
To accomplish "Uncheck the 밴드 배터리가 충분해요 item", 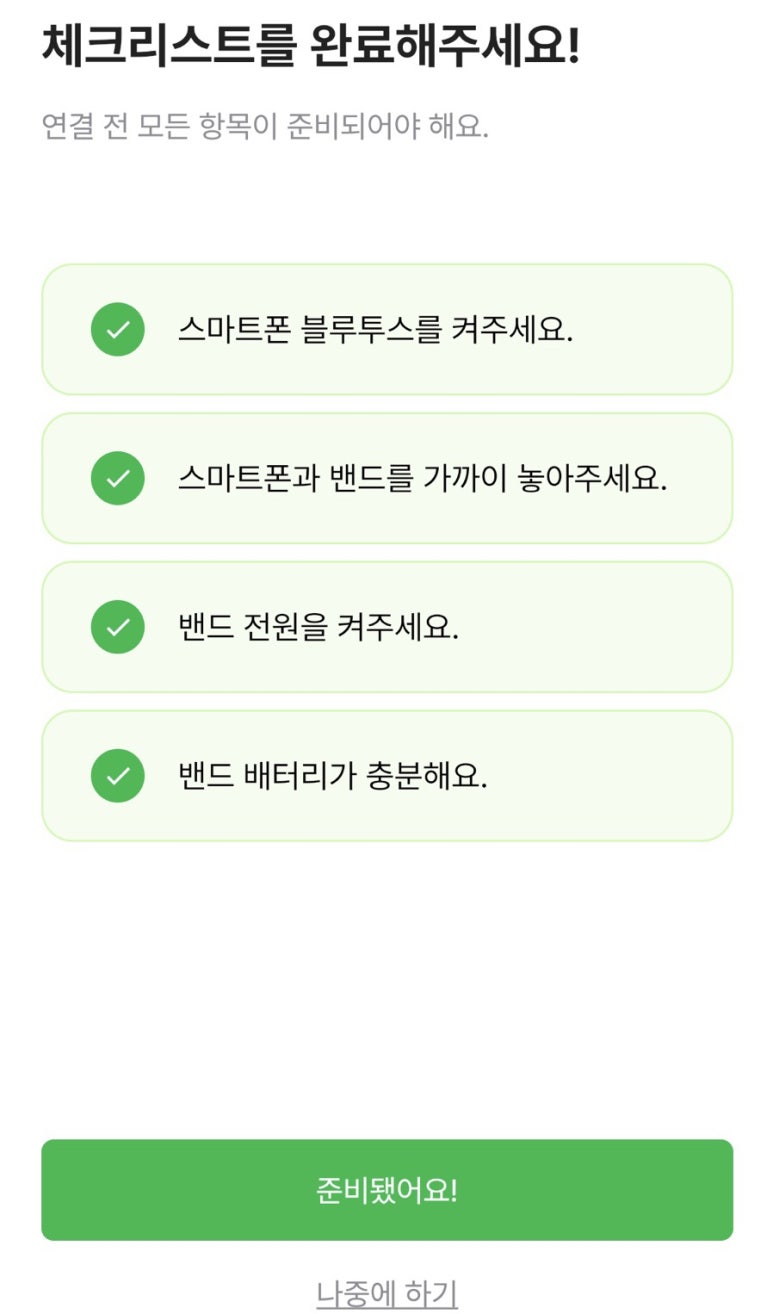I will [387, 776].
